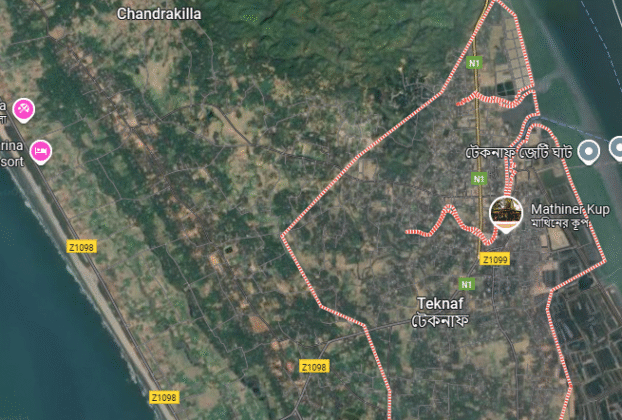
Task: Select the টেকনাফ জেটি ঘাট location pin
Action: point(591,151)
